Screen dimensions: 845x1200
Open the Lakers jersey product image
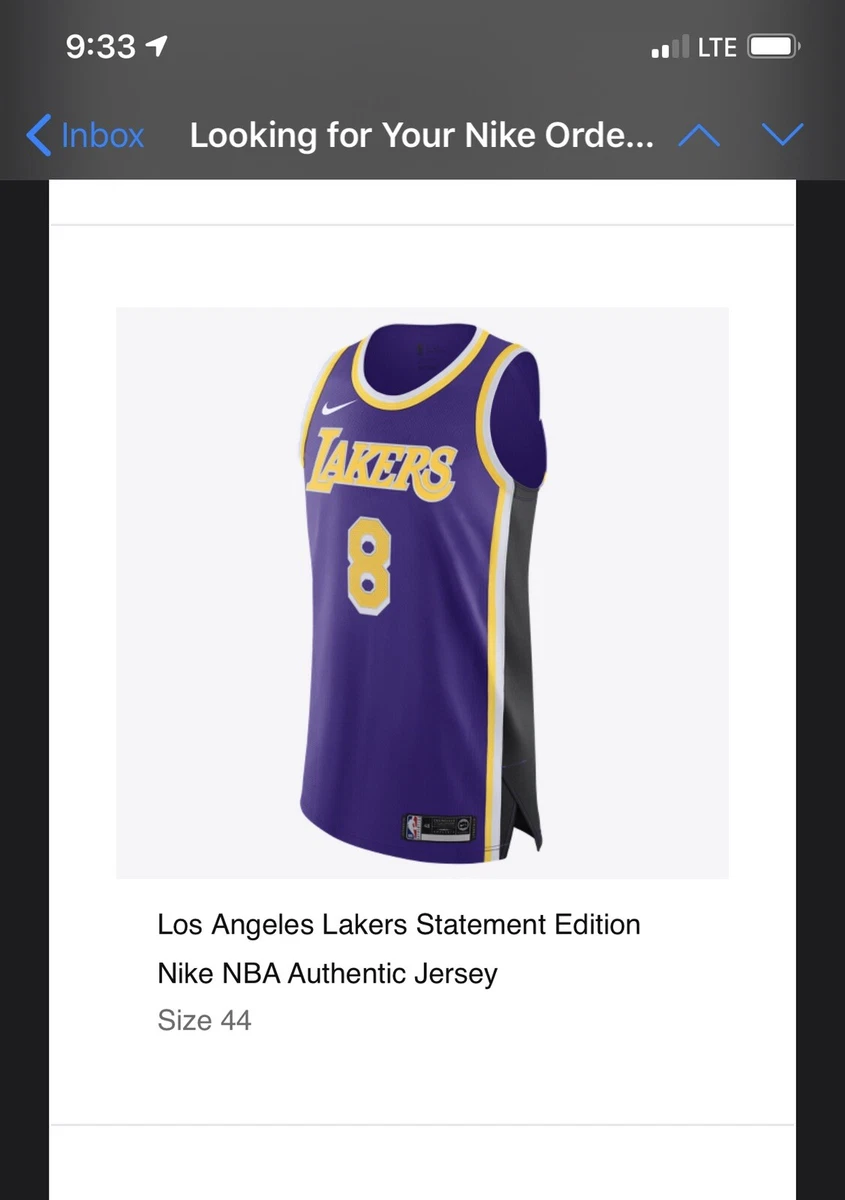(422, 592)
